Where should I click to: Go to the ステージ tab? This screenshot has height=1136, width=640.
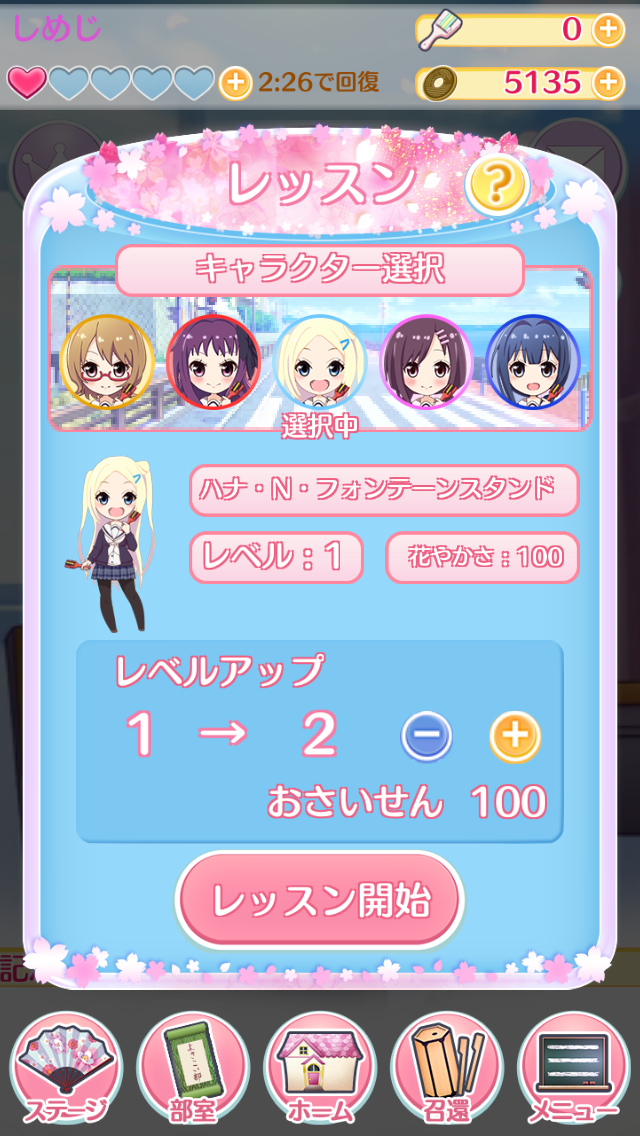pos(66,1068)
